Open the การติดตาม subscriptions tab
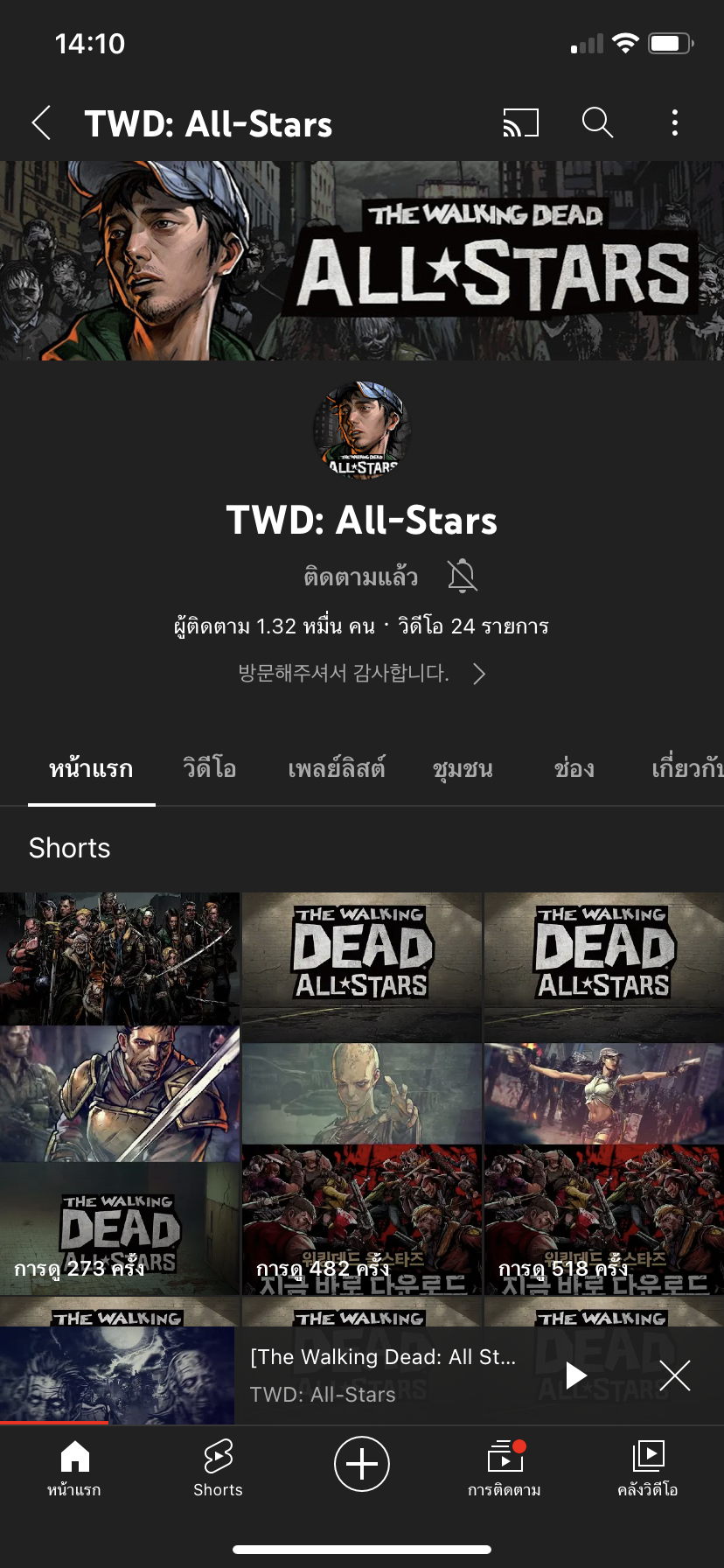 505,1466
